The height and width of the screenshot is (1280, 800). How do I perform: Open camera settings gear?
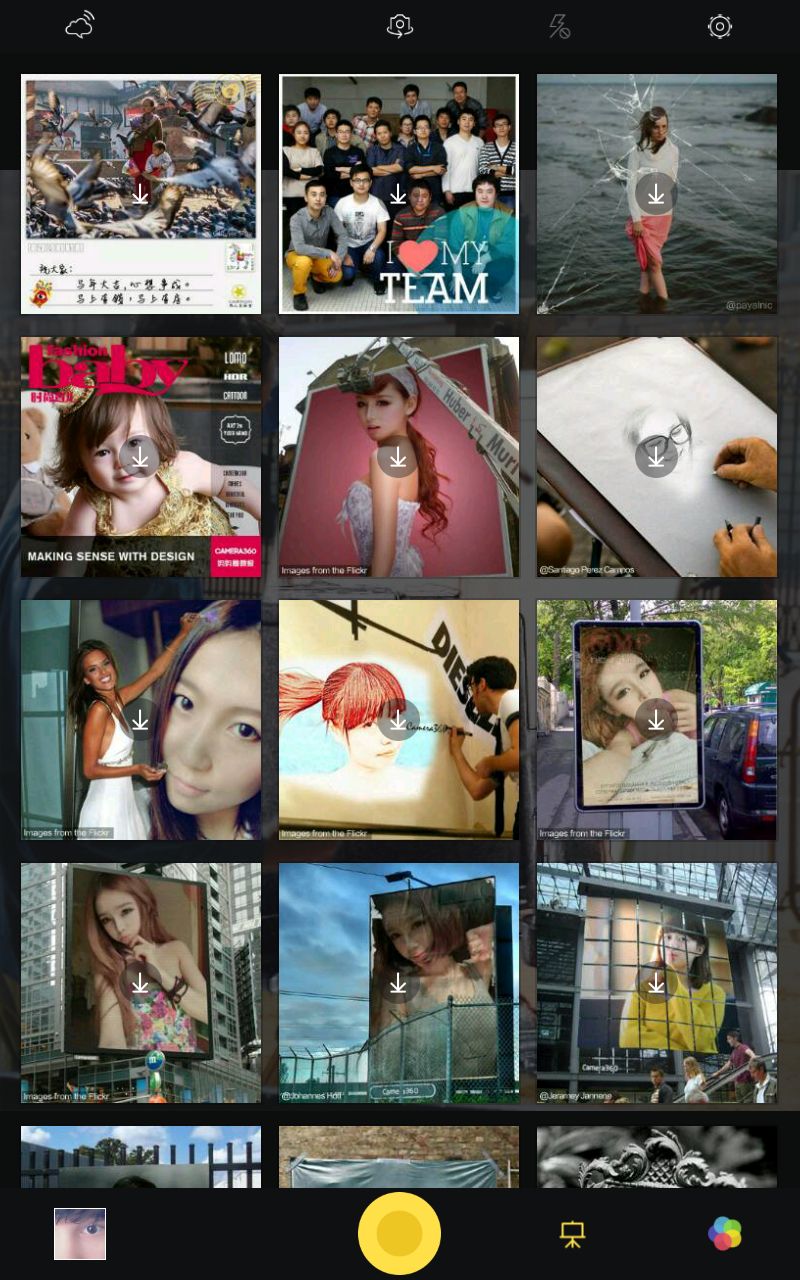pos(720,26)
